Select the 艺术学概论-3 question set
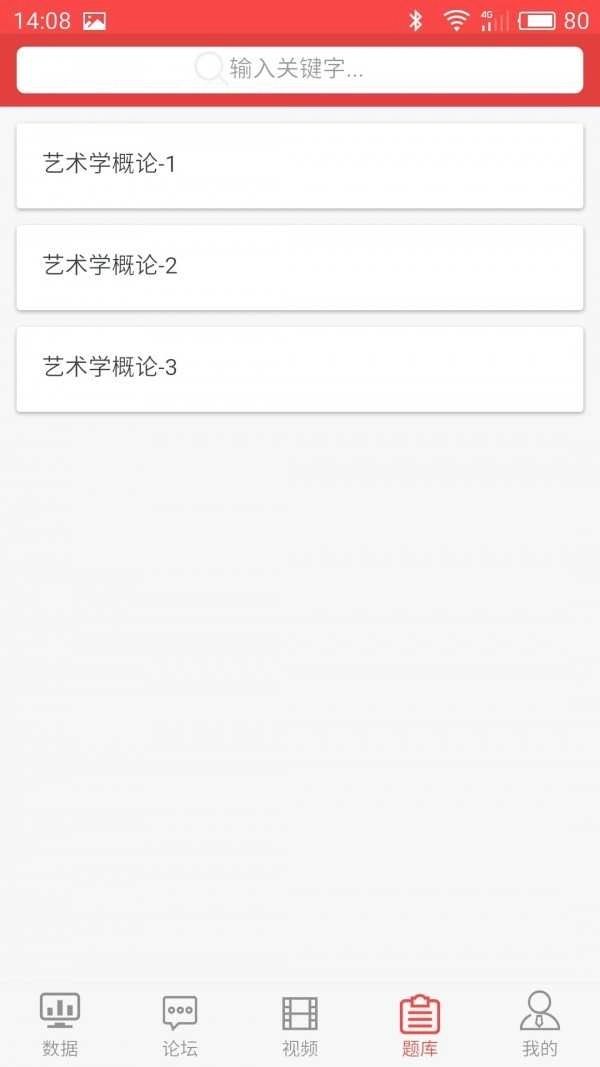The height and width of the screenshot is (1067, 600). tap(300, 368)
